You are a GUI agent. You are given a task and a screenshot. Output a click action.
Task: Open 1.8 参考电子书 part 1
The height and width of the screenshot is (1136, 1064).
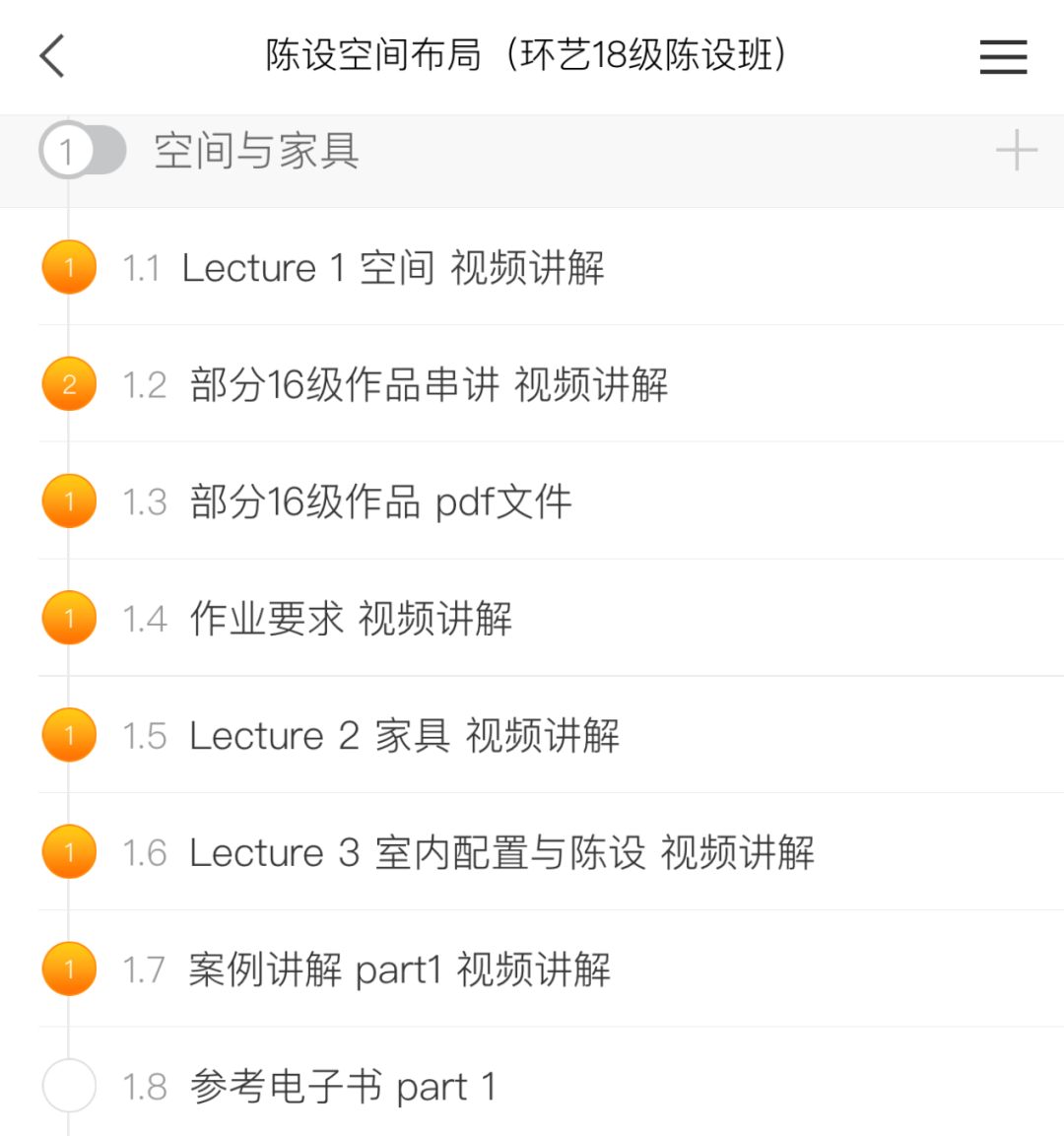[x=342, y=1087]
